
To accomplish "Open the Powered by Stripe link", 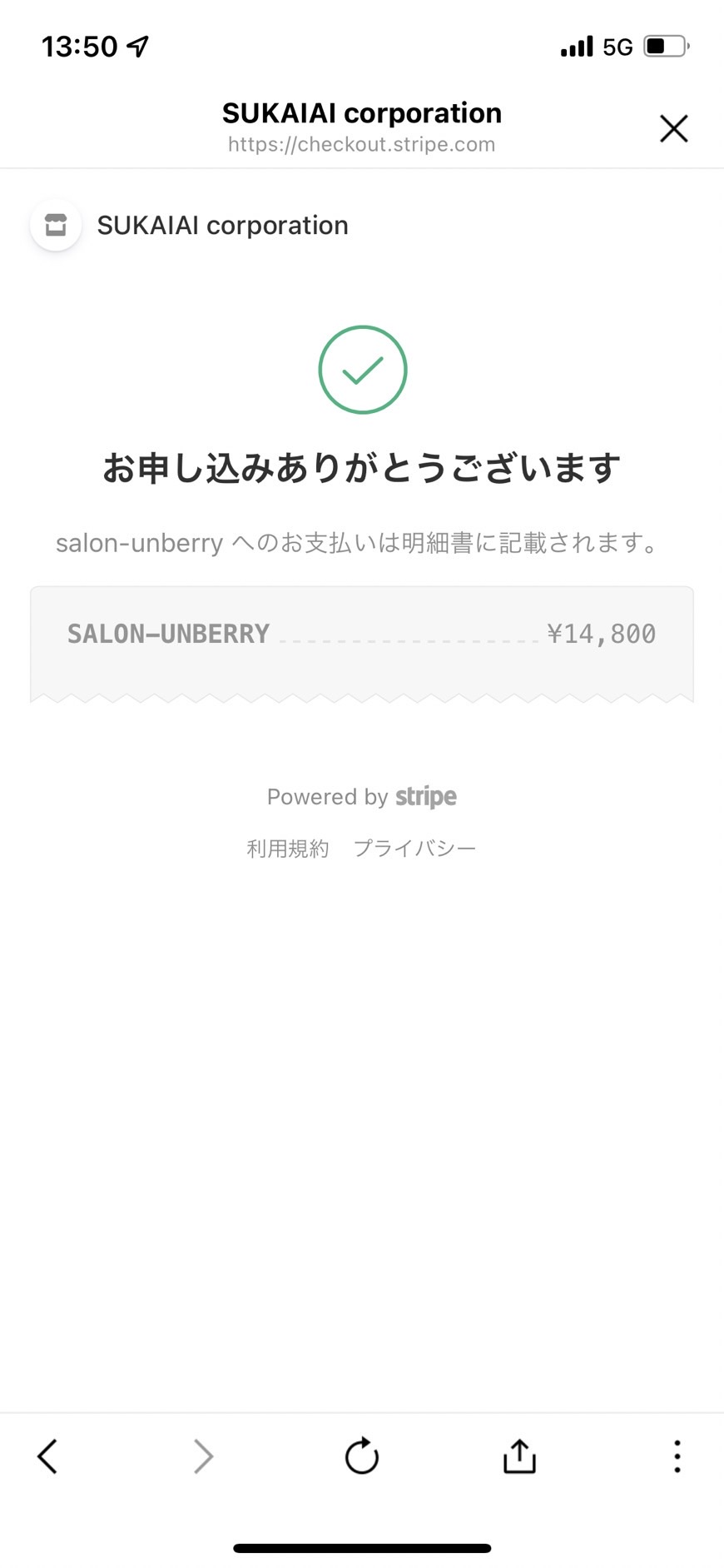I will (362, 797).
